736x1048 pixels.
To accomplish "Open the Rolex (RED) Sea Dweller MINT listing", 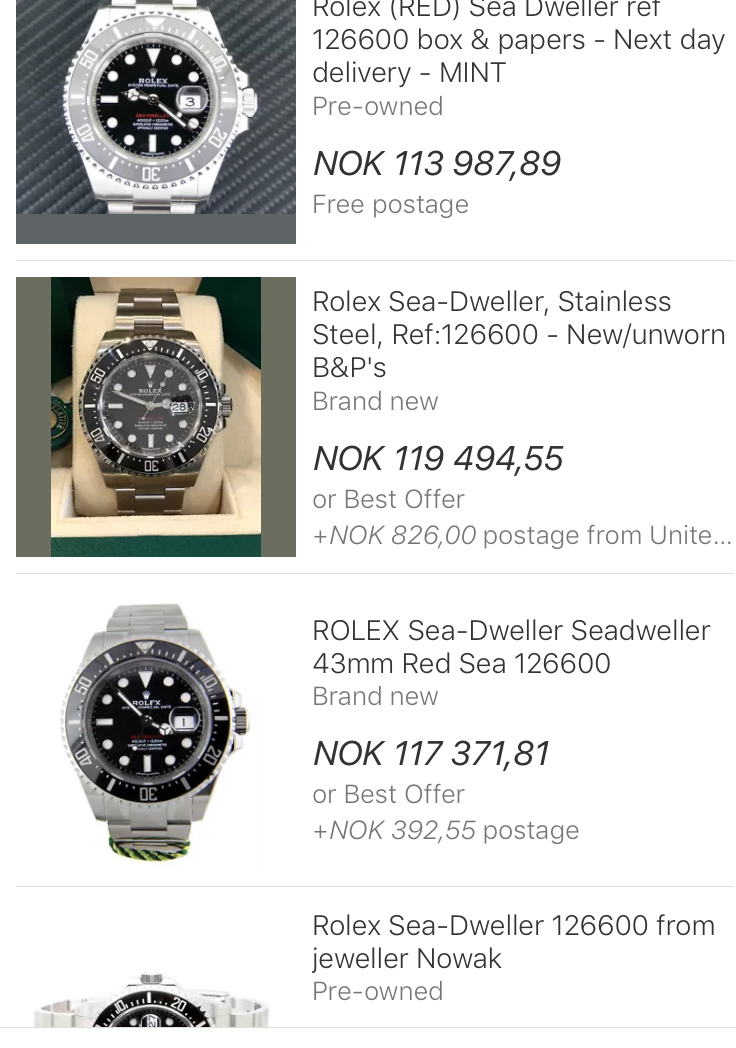I will click(518, 41).
